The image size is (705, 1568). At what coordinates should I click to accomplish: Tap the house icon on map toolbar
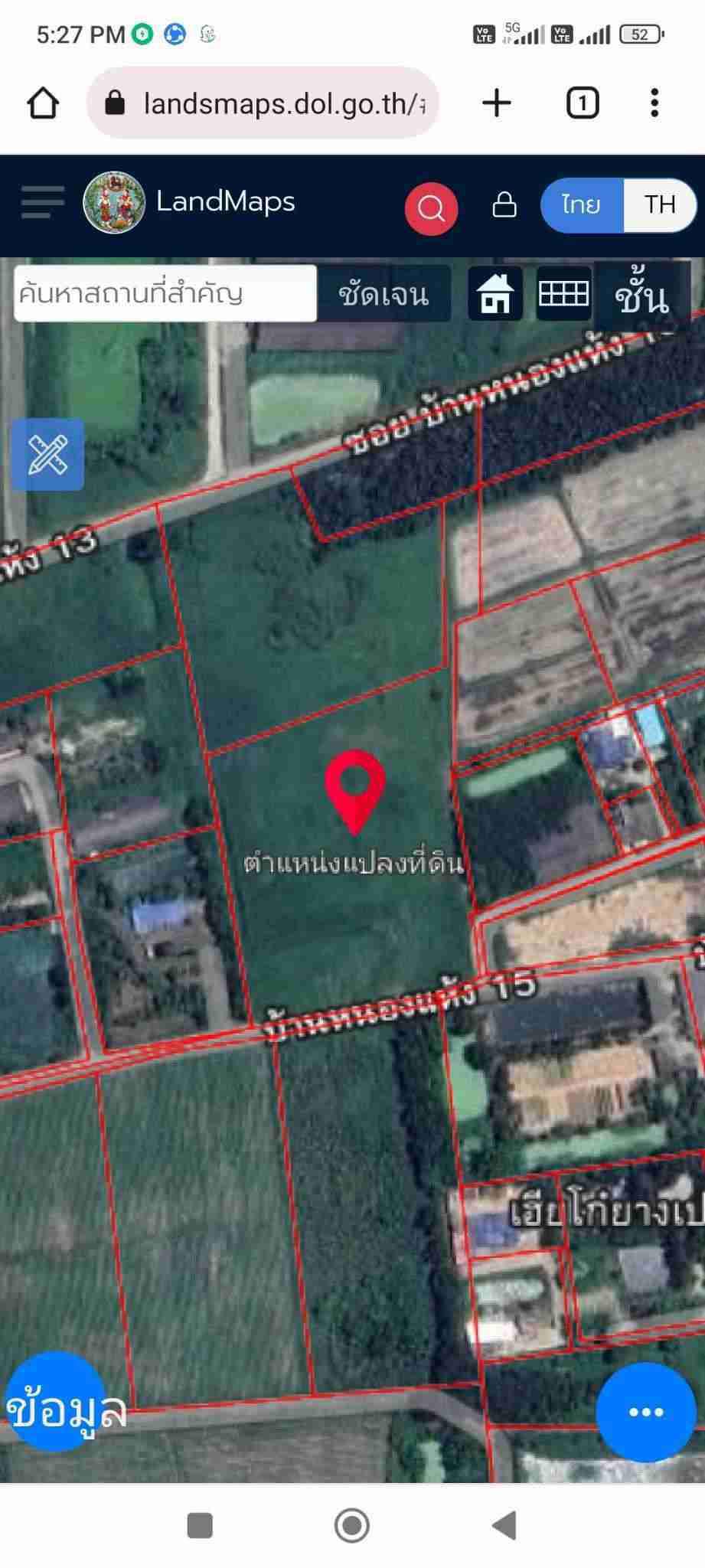coord(495,294)
